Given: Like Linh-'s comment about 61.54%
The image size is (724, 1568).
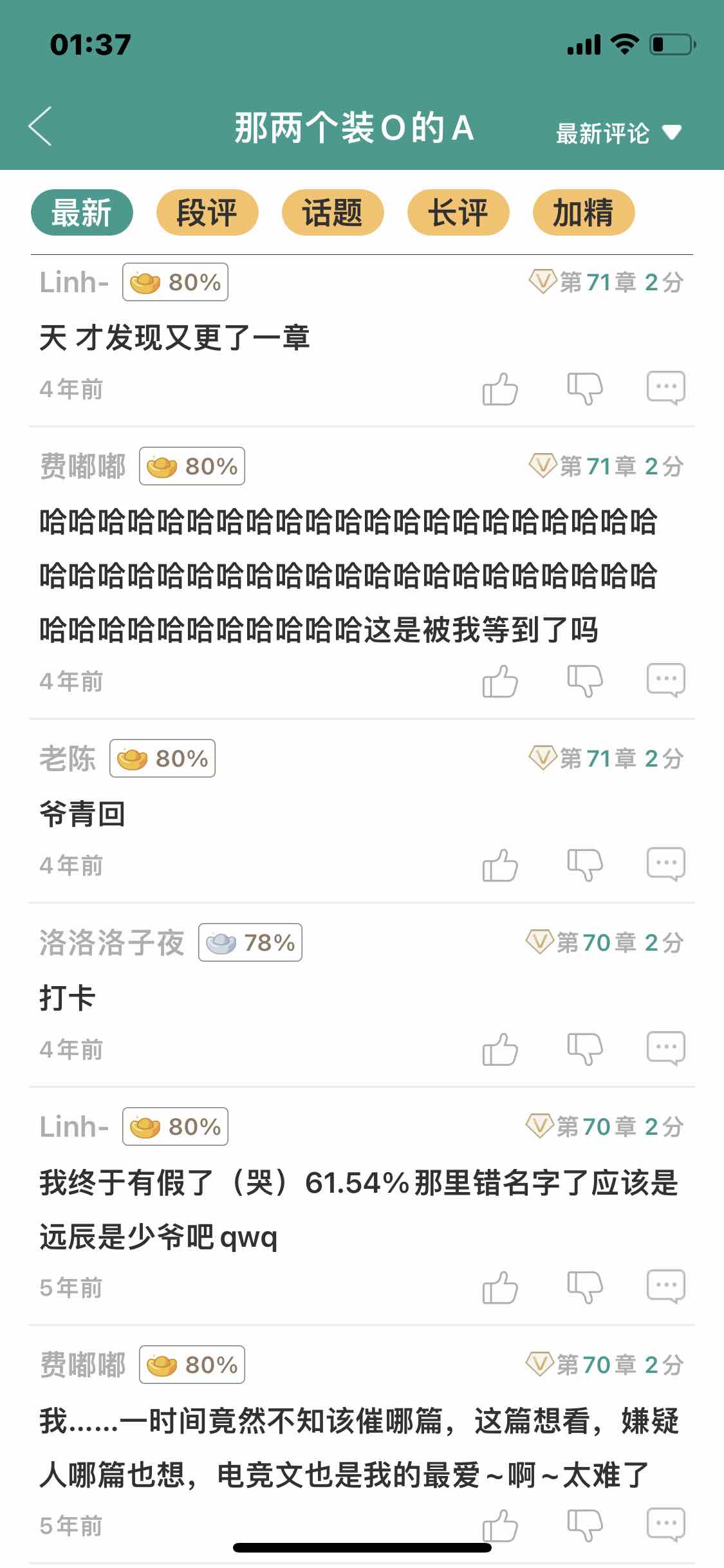Looking at the screenshot, I should click(x=500, y=1287).
